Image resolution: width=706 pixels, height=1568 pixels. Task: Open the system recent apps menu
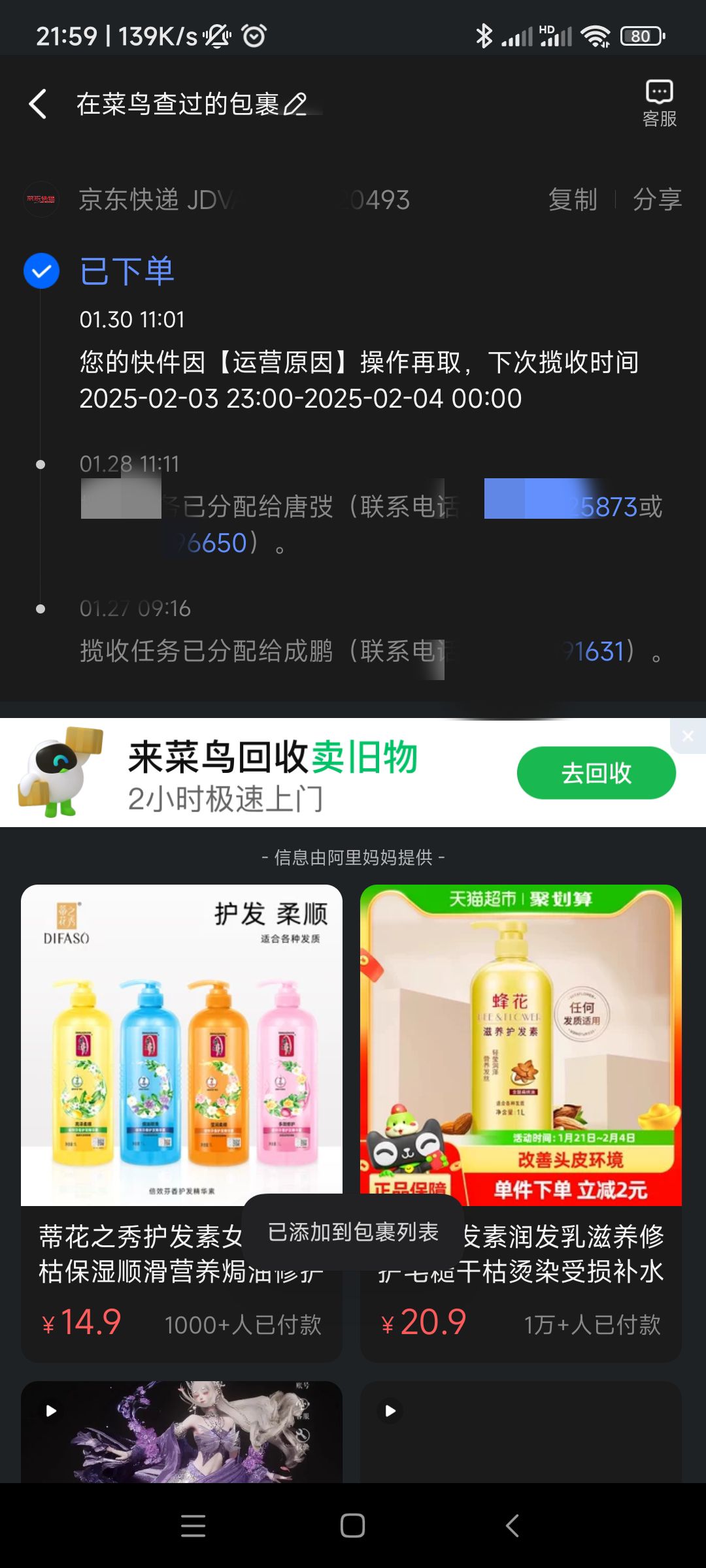pyautogui.click(x=193, y=1526)
